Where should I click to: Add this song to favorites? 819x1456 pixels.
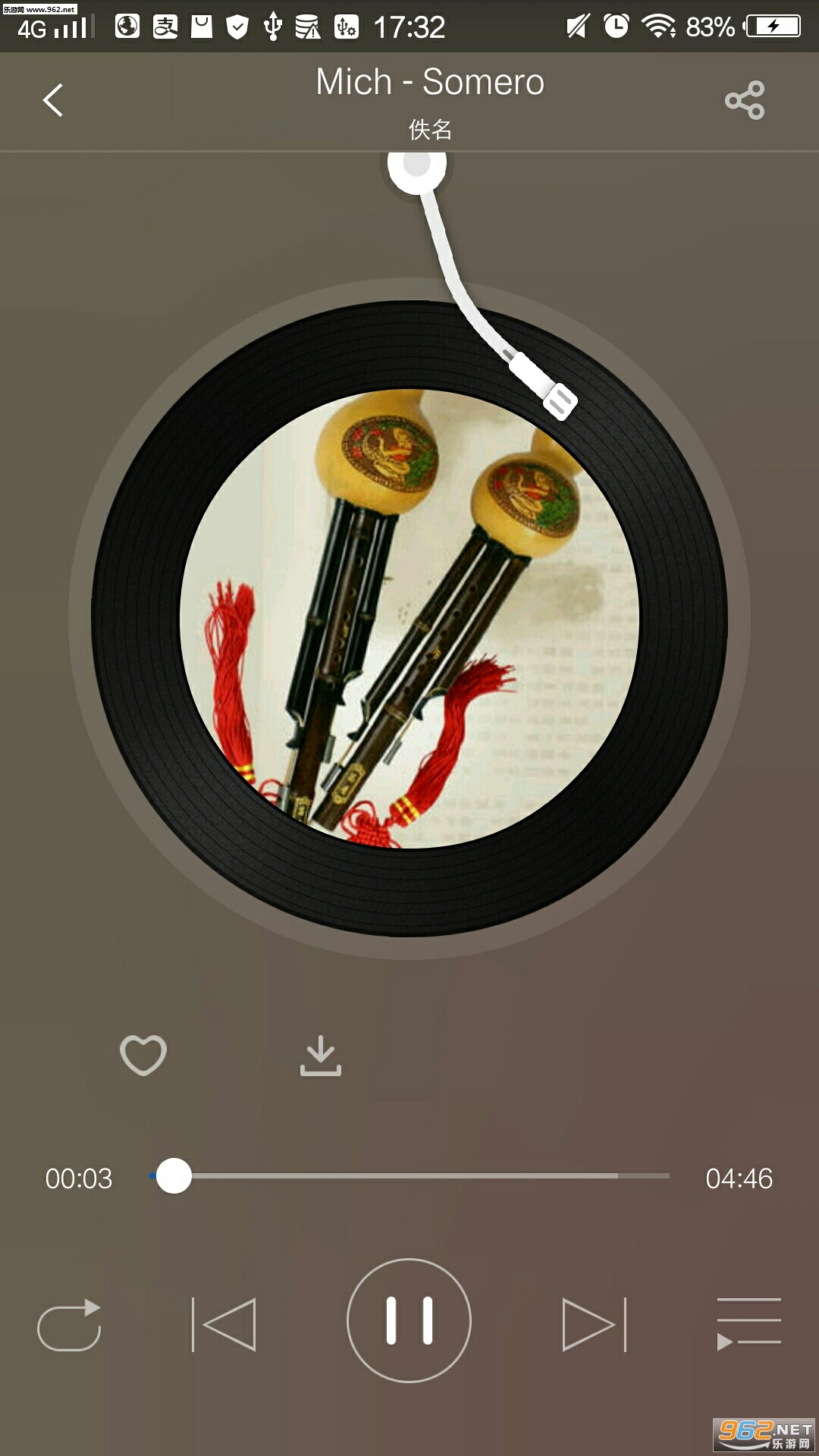click(x=143, y=1054)
